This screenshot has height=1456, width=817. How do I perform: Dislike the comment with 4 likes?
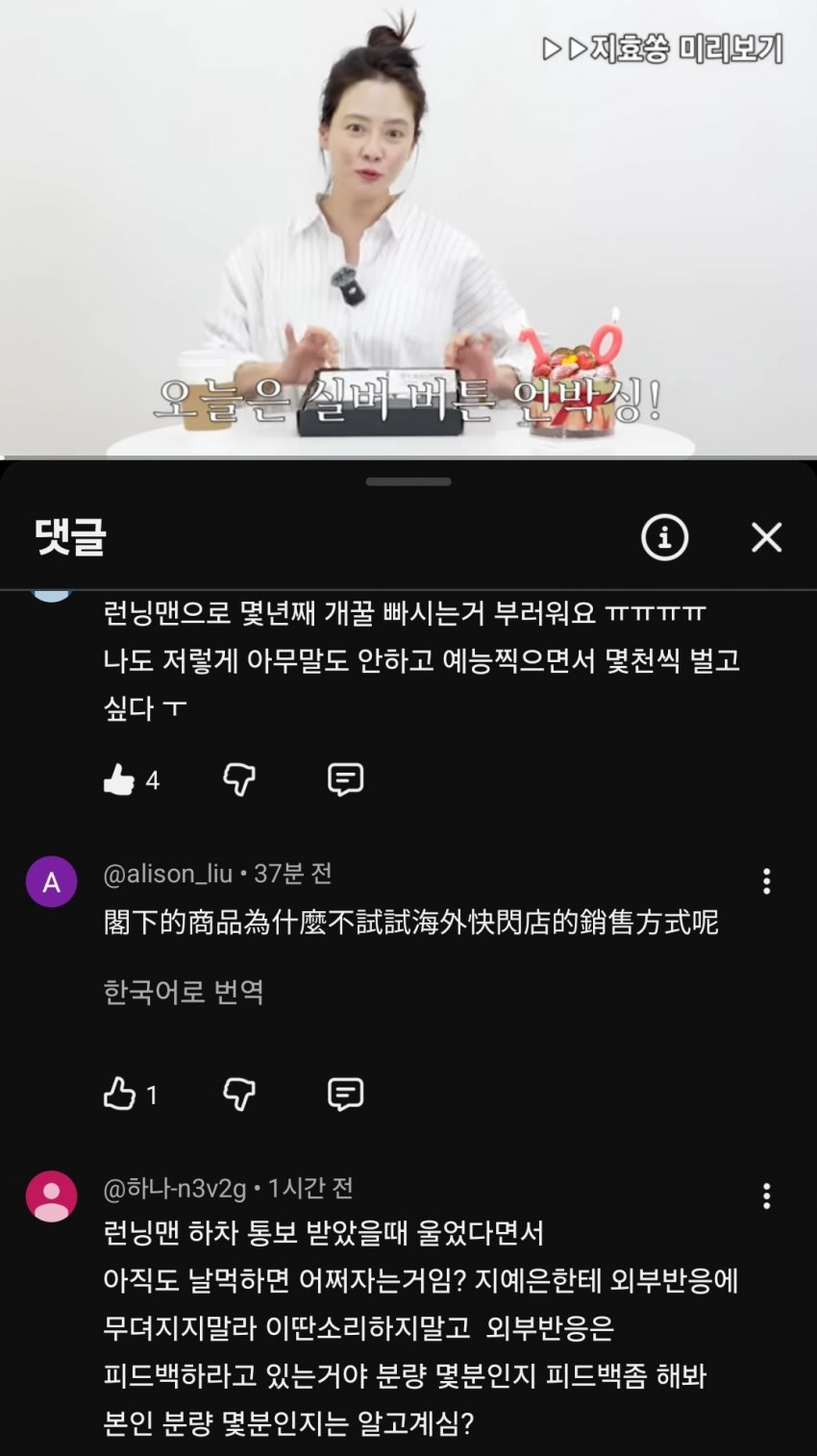pyautogui.click(x=239, y=779)
